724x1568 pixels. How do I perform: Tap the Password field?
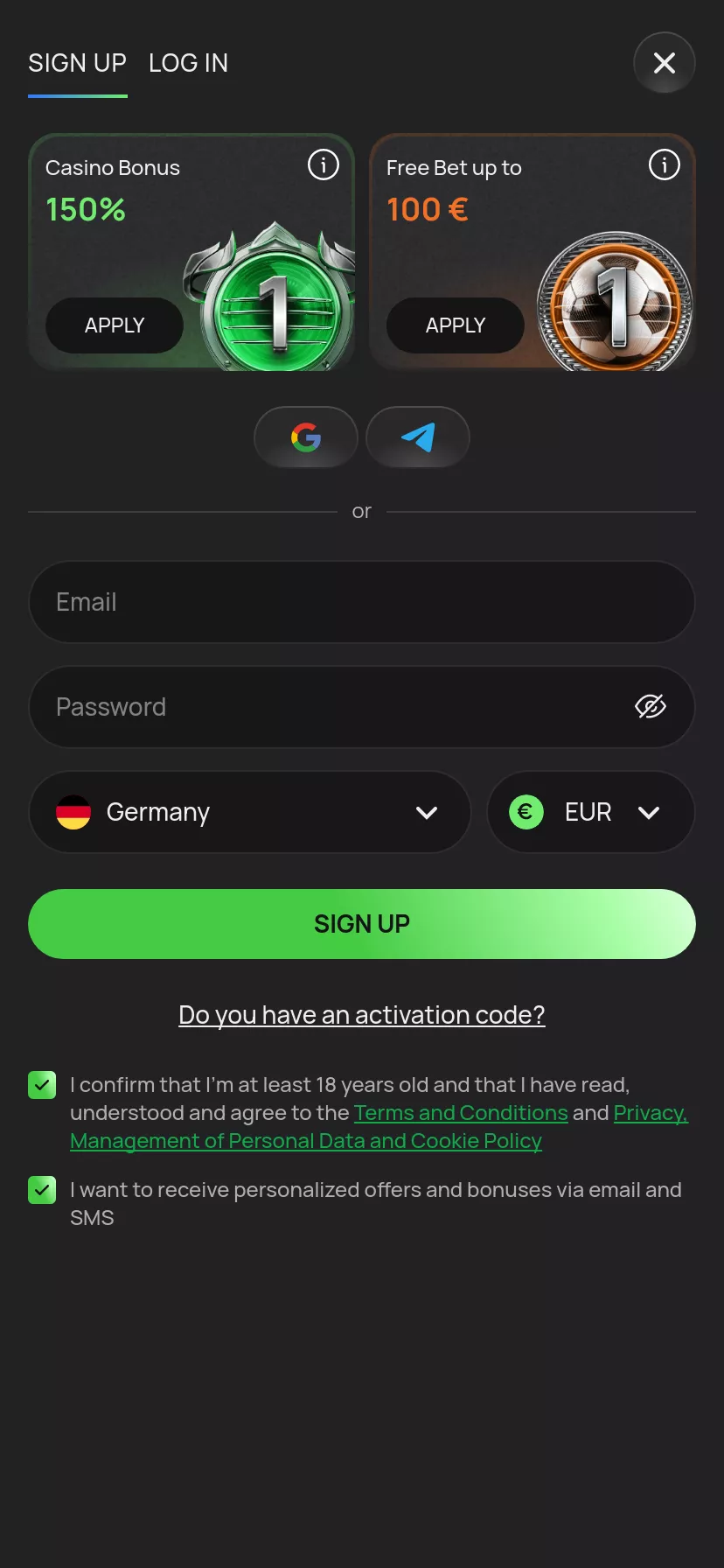pyautogui.click(x=332, y=707)
